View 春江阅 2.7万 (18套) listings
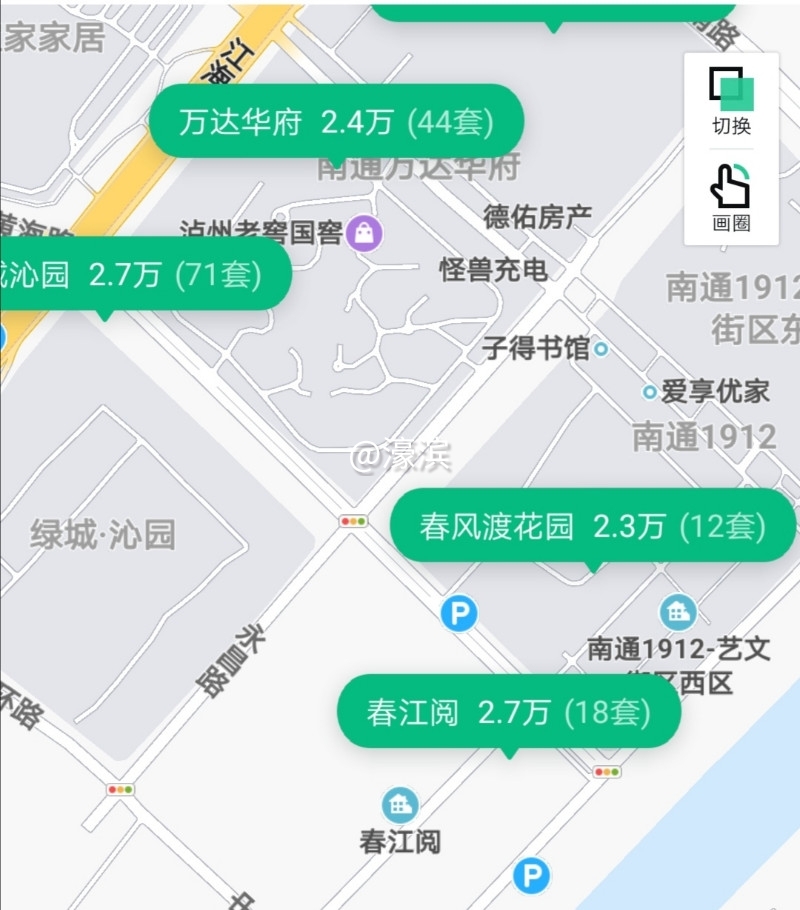Viewport: 800px width, 910px height. 509,712
